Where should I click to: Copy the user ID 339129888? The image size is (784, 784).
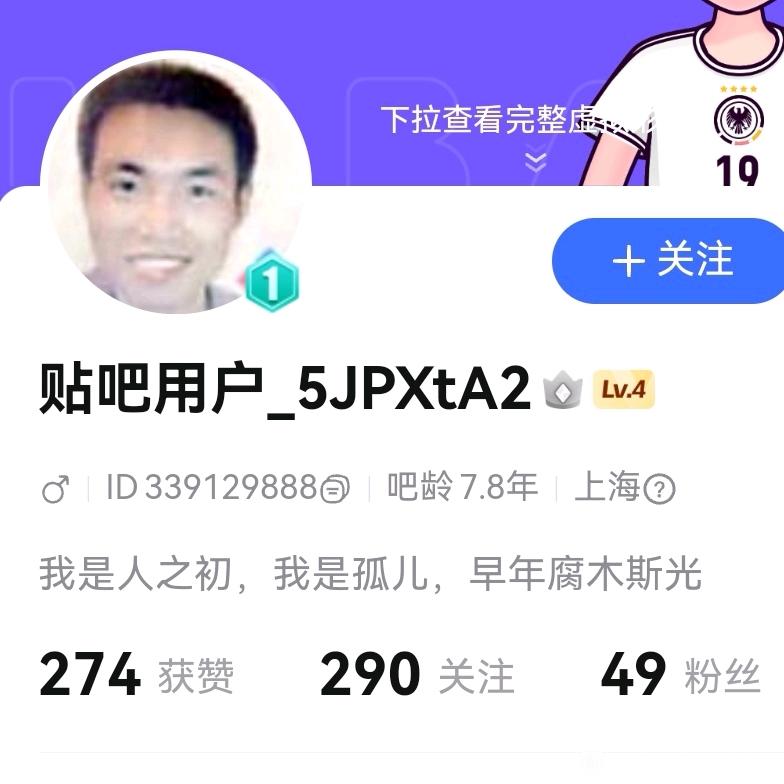[x=335, y=489]
